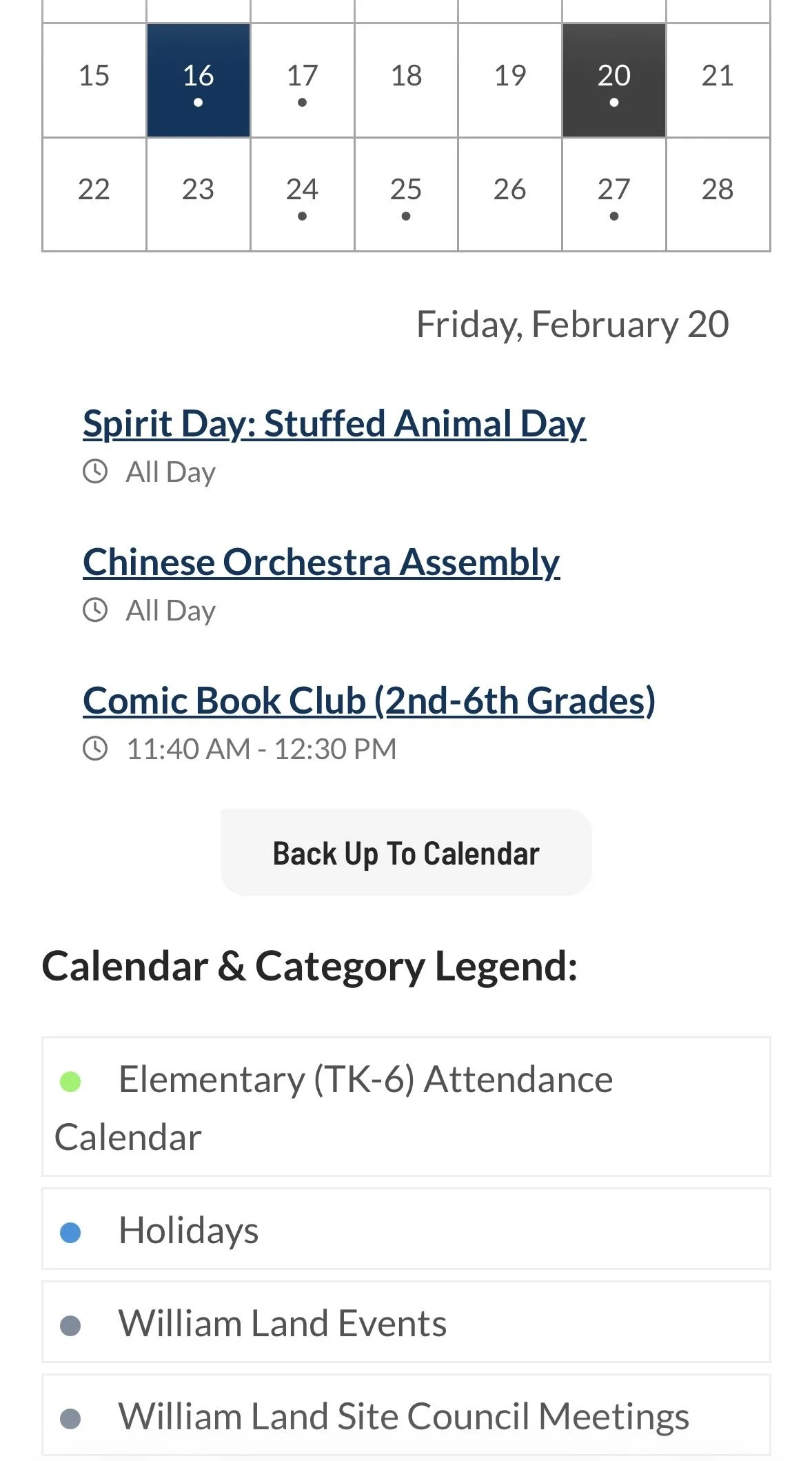The image size is (812, 1461).
Task: Choose the 21st on the calendar
Action: (718, 81)
